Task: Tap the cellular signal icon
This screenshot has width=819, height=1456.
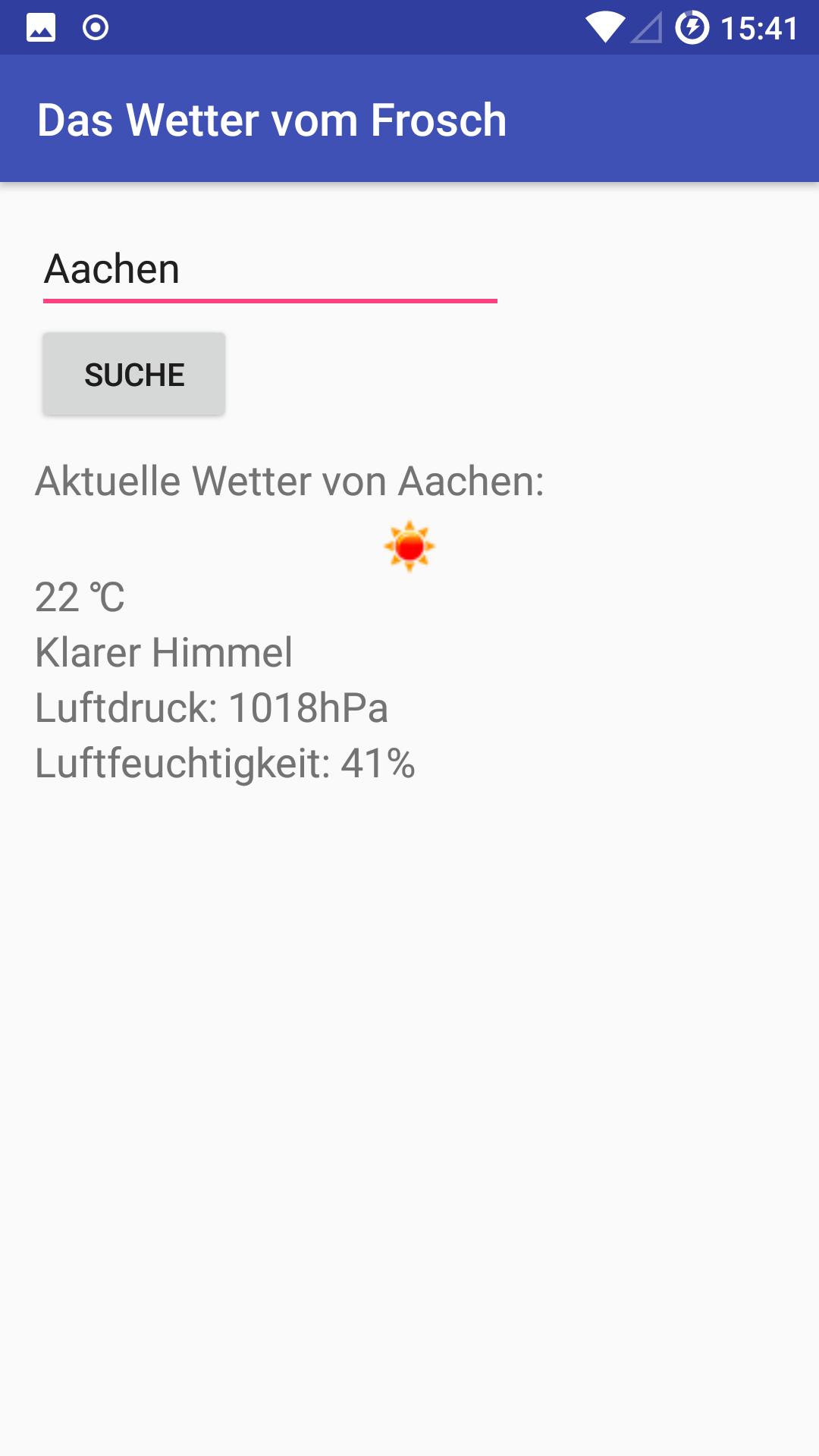Action: [646, 27]
